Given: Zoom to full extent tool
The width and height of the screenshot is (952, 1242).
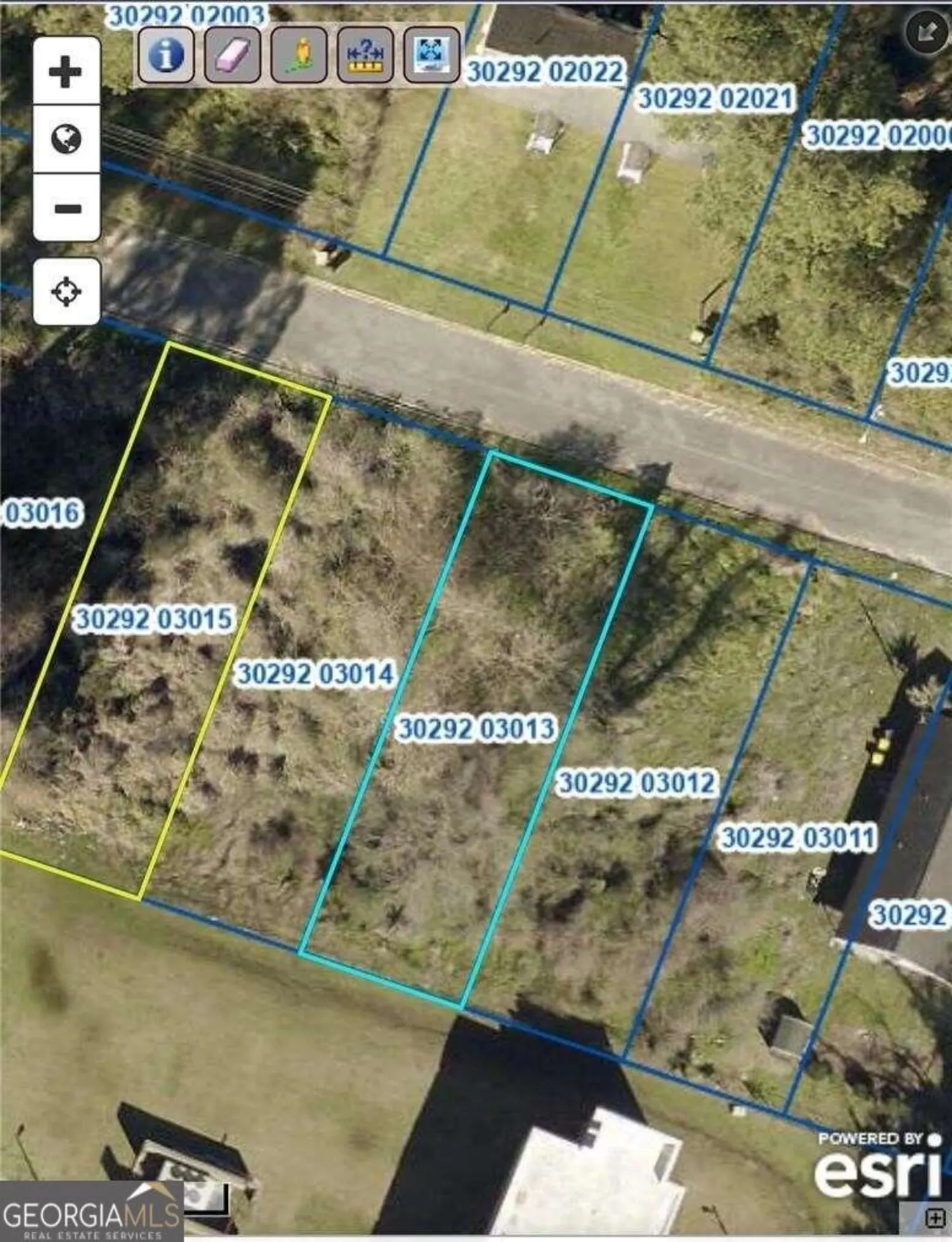Looking at the screenshot, I should tap(432, 55).
